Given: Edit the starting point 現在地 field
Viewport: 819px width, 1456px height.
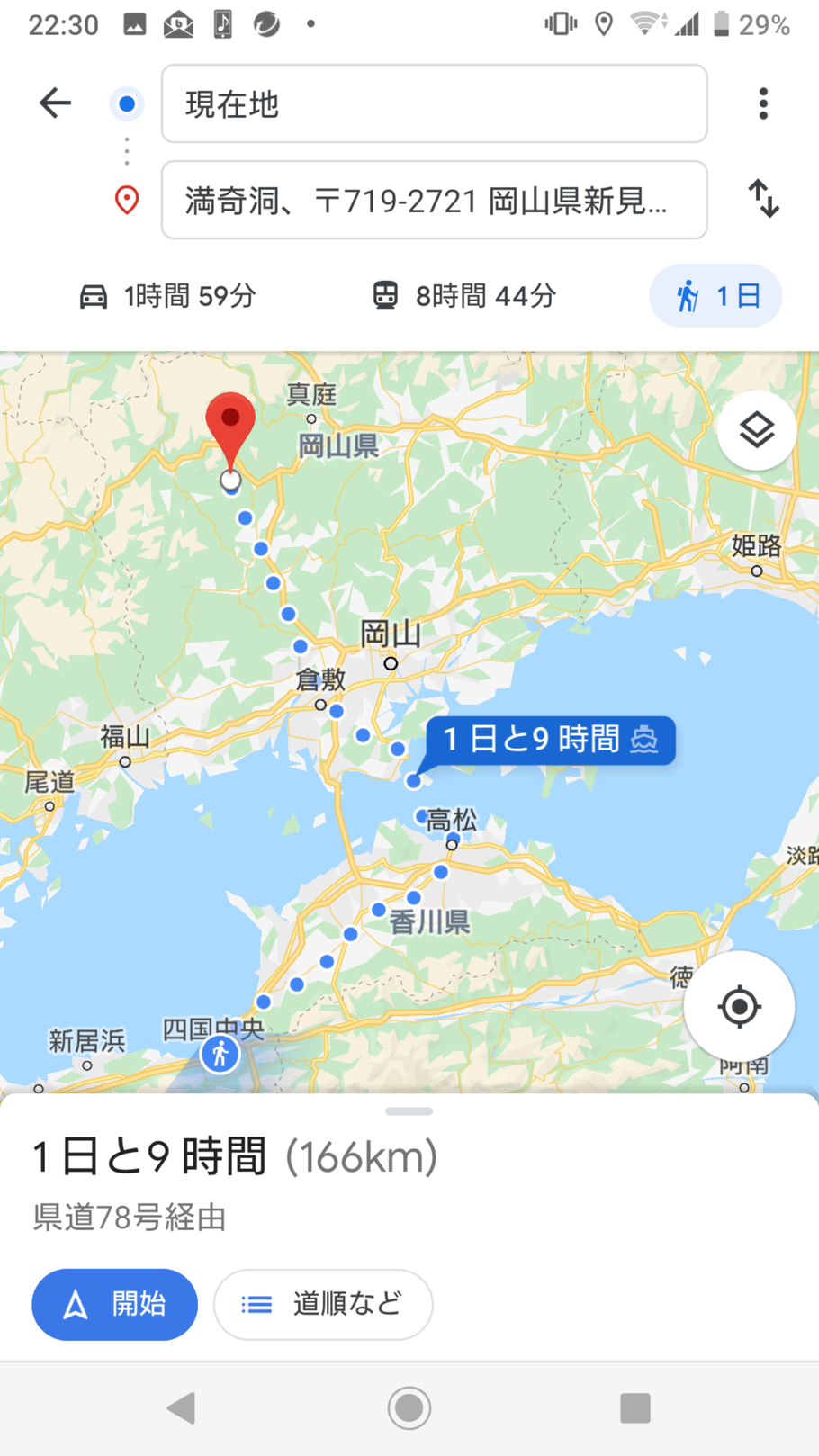Looking at the screenshot, I should (434, 104).
